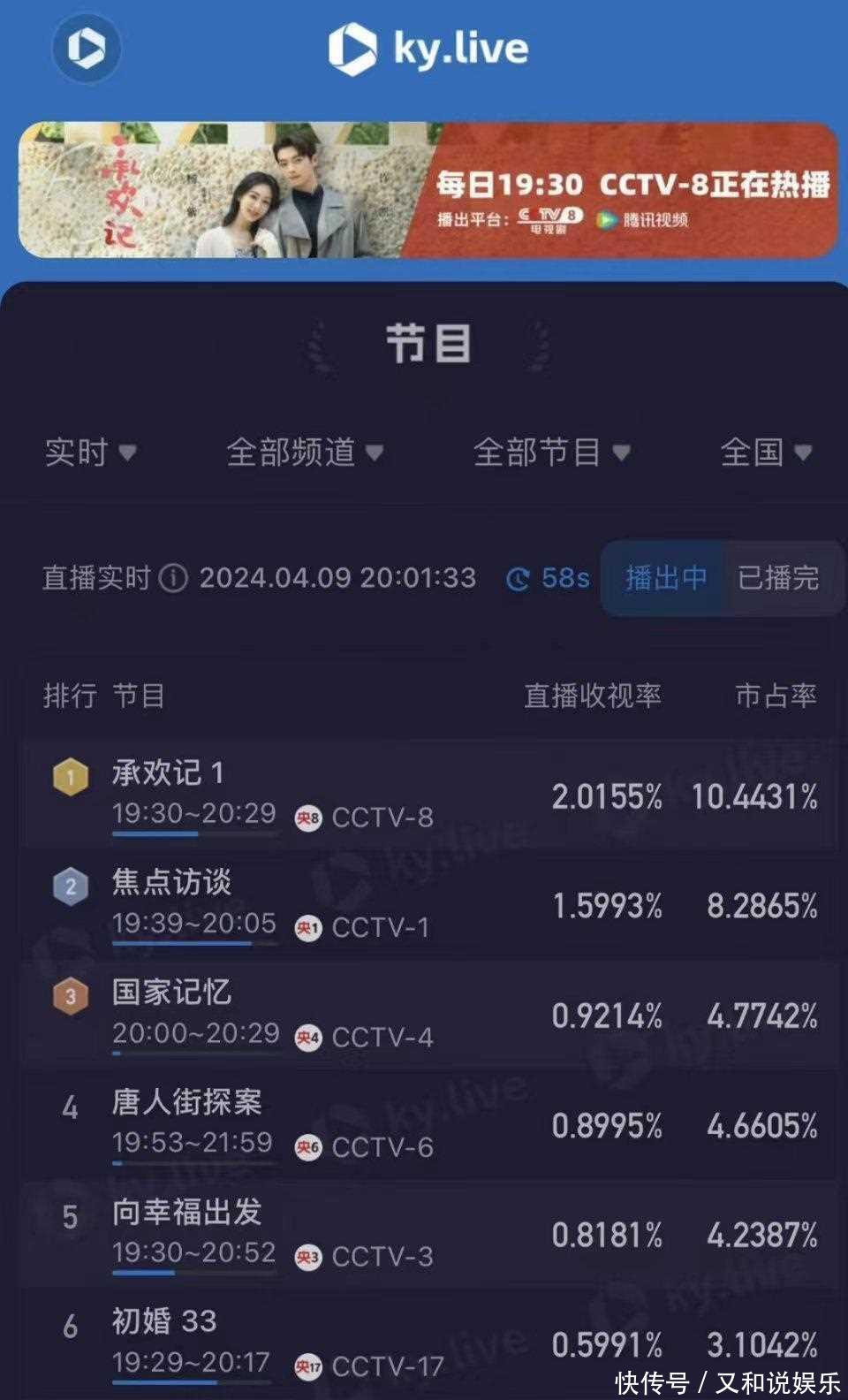Tap the ky.live logo icon at top left
This screenshot has width=848, height=1400.
[x=86, y=48]
